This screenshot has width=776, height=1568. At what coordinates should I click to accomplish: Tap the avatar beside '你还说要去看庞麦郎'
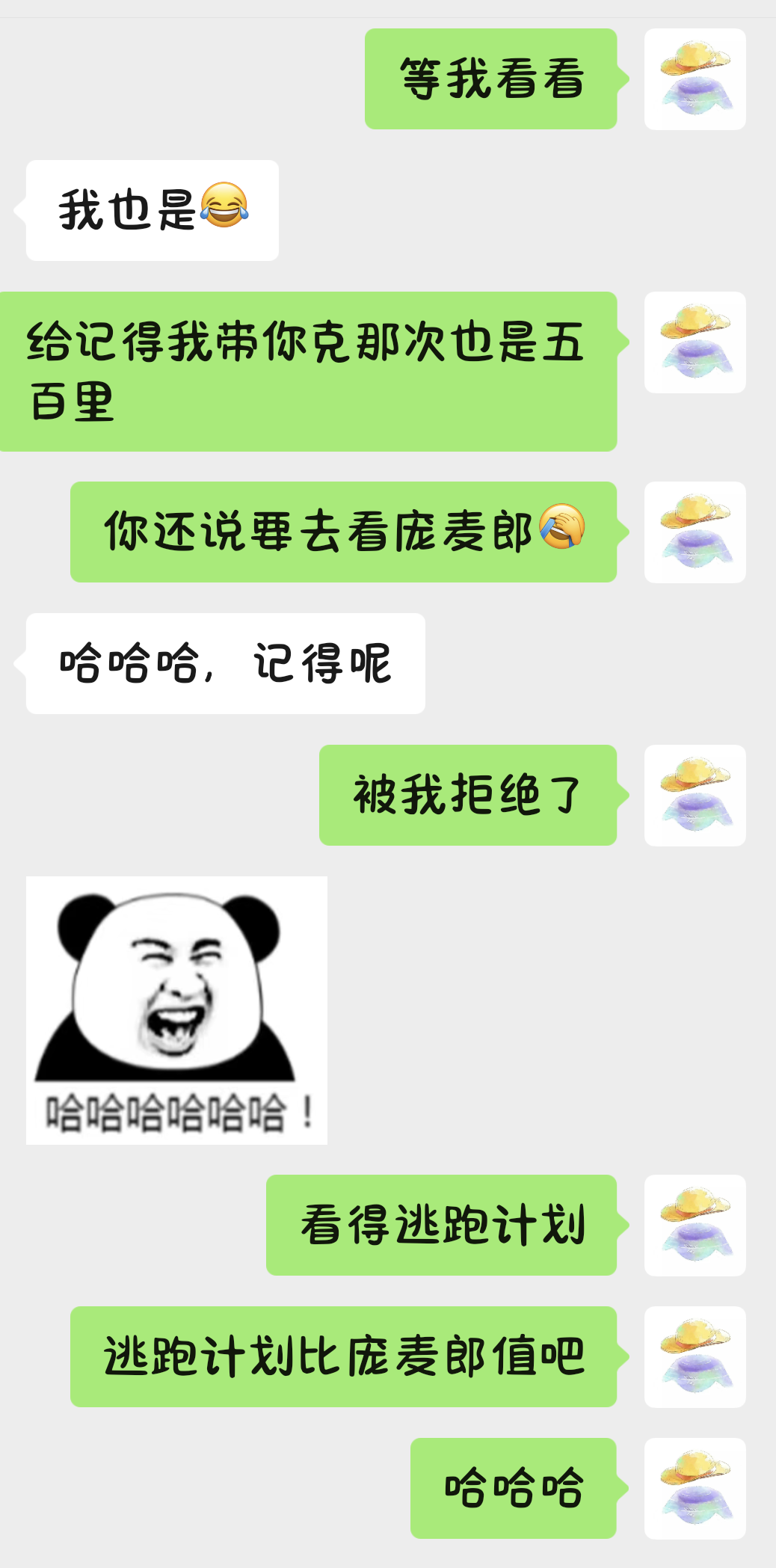[695, 532]
